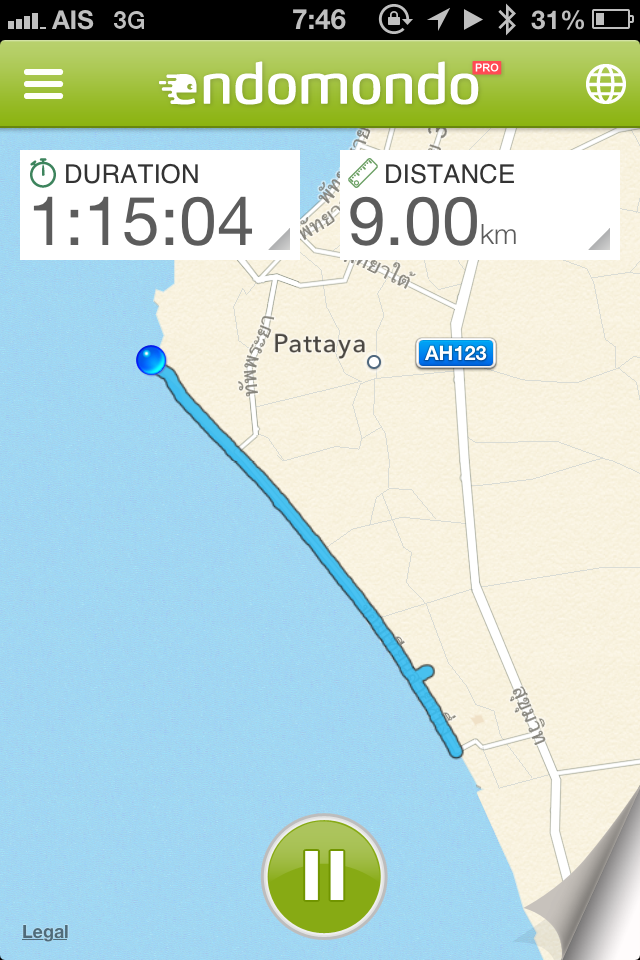This screenshot has height=960, width=640.
Task: Pause the workout
Action: [323, 874]
